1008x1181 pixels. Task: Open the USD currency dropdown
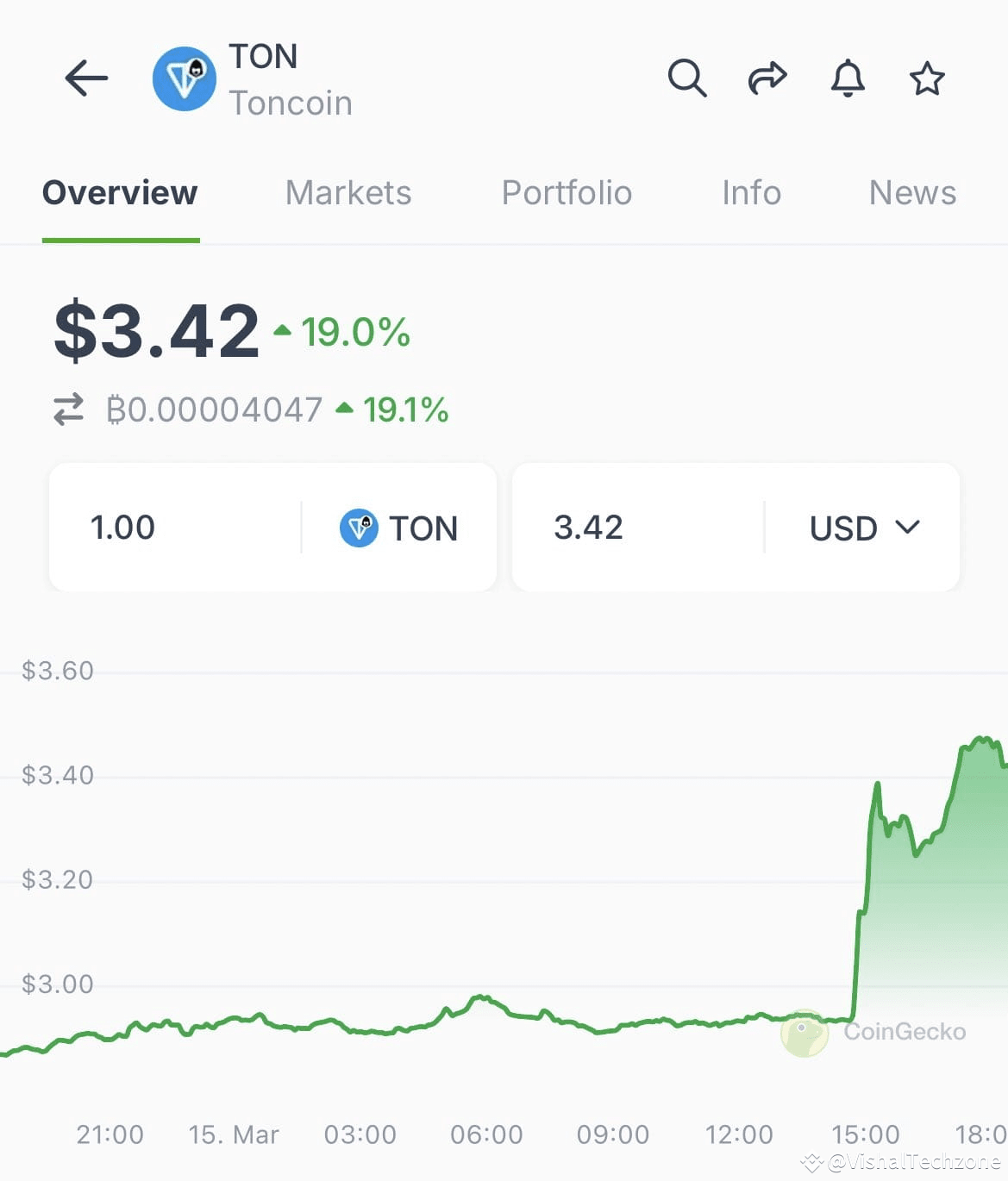click(x=865, y=528)
